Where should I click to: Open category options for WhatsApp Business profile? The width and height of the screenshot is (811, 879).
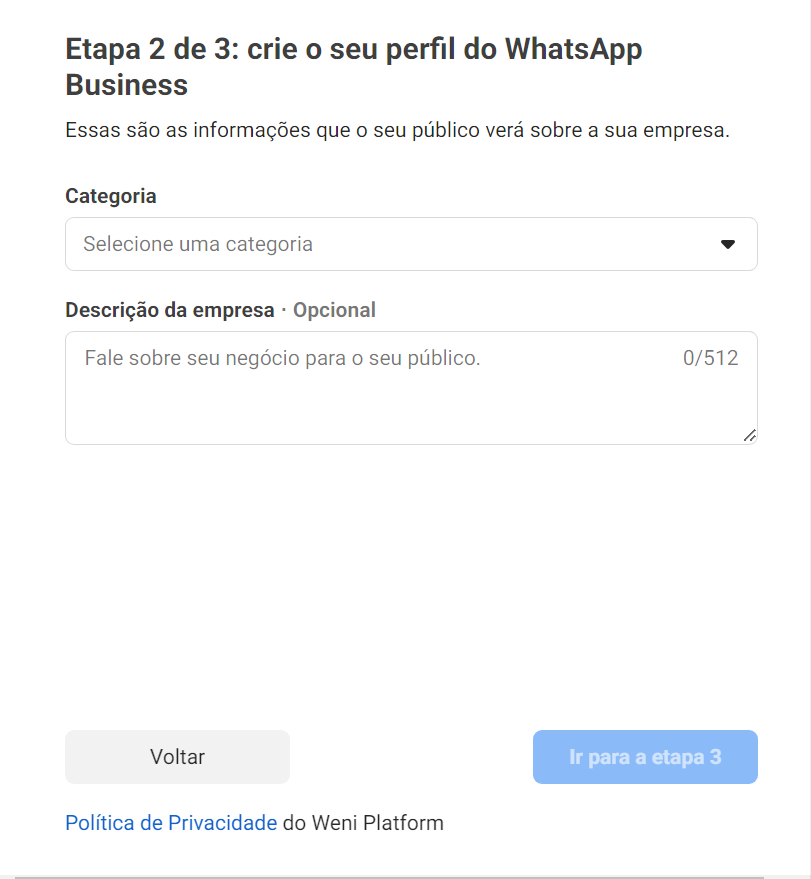pos(410,243)
